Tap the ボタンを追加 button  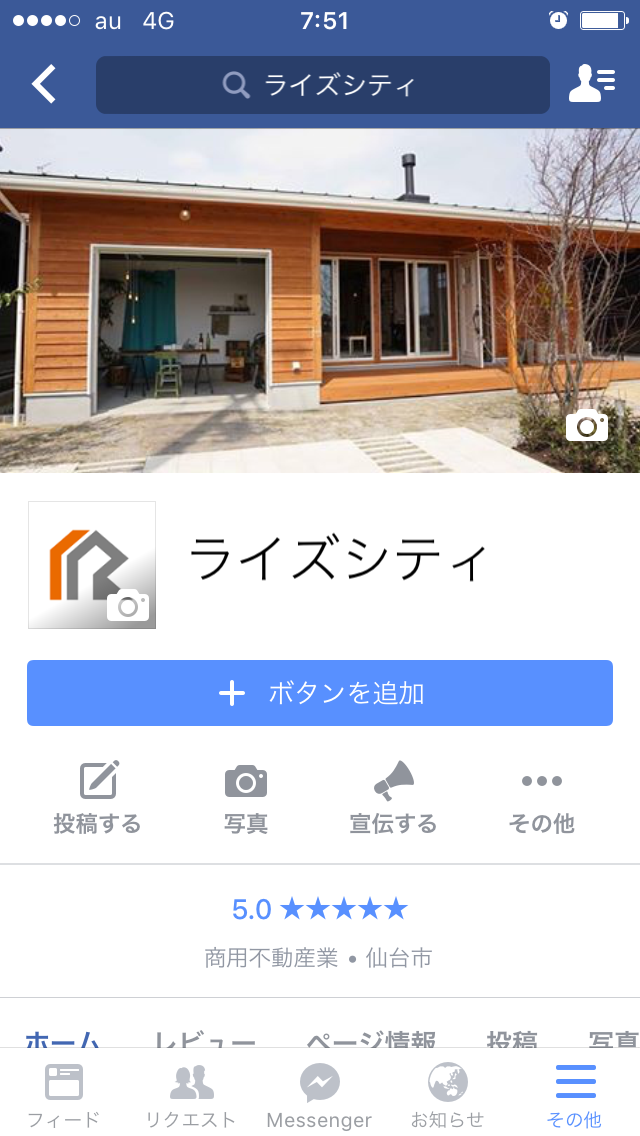320,693
